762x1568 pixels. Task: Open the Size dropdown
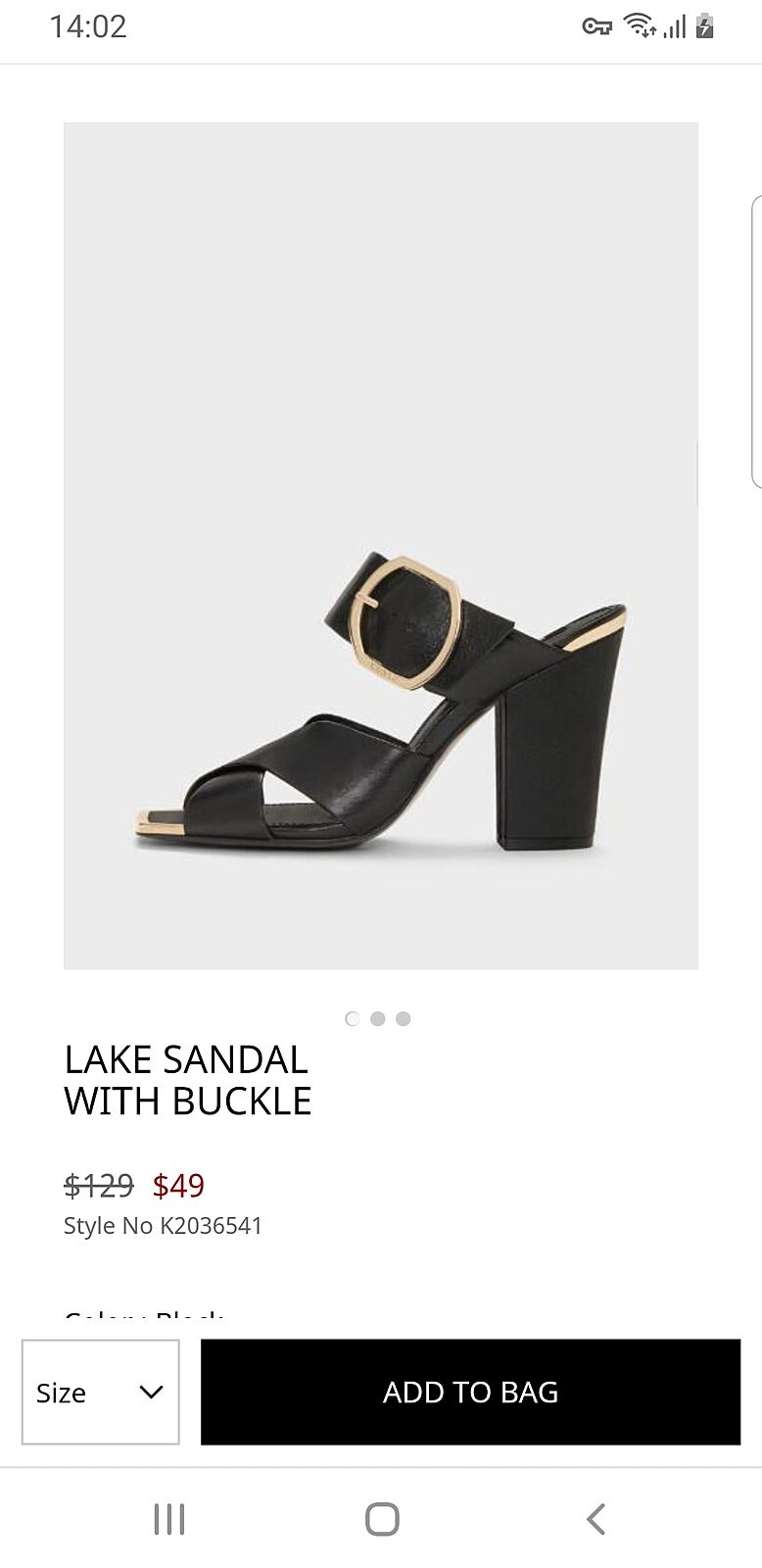100,1392
